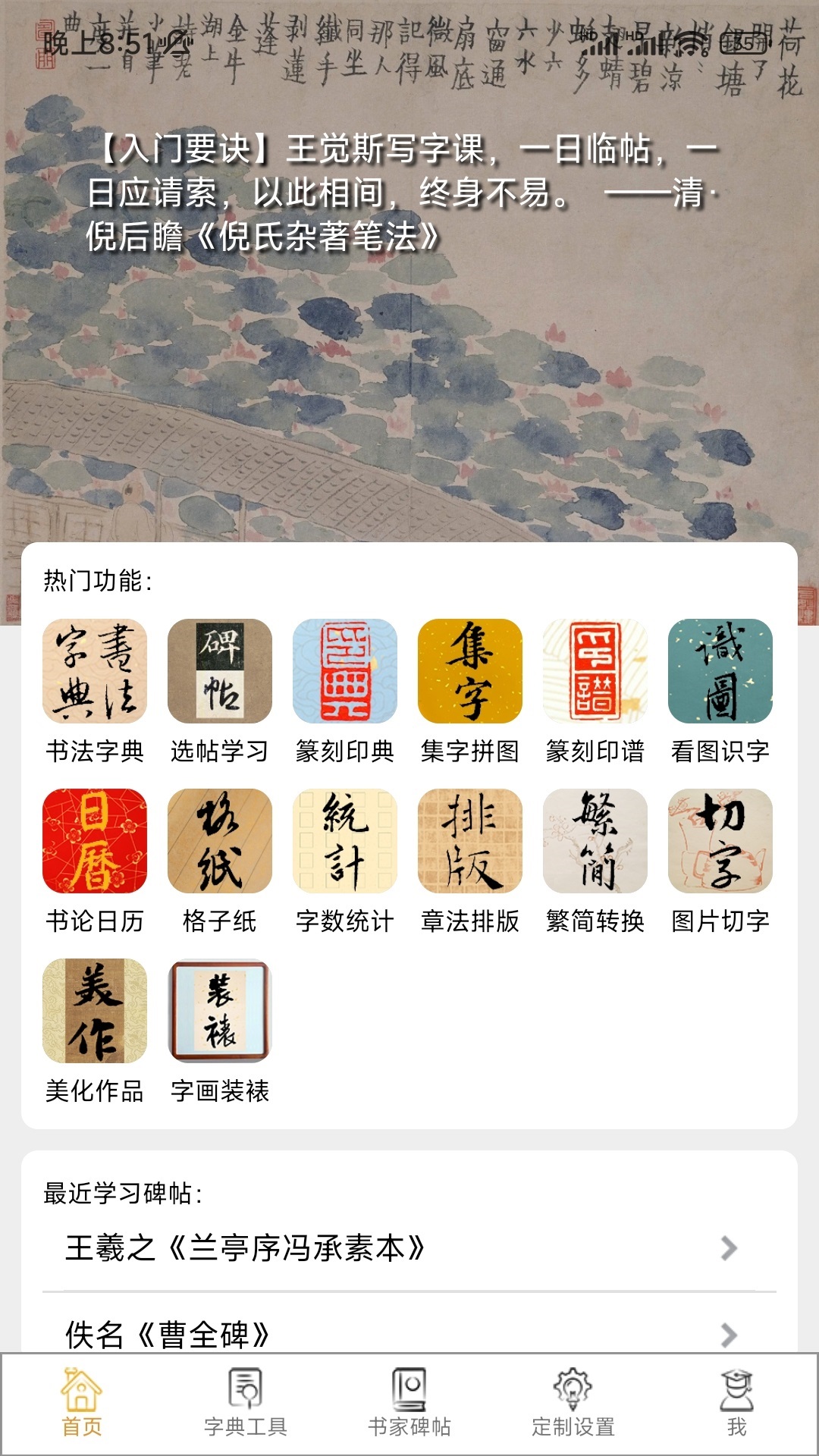
Task: Launch the 章法排版 layout composition tool
Action: point(469,842)
